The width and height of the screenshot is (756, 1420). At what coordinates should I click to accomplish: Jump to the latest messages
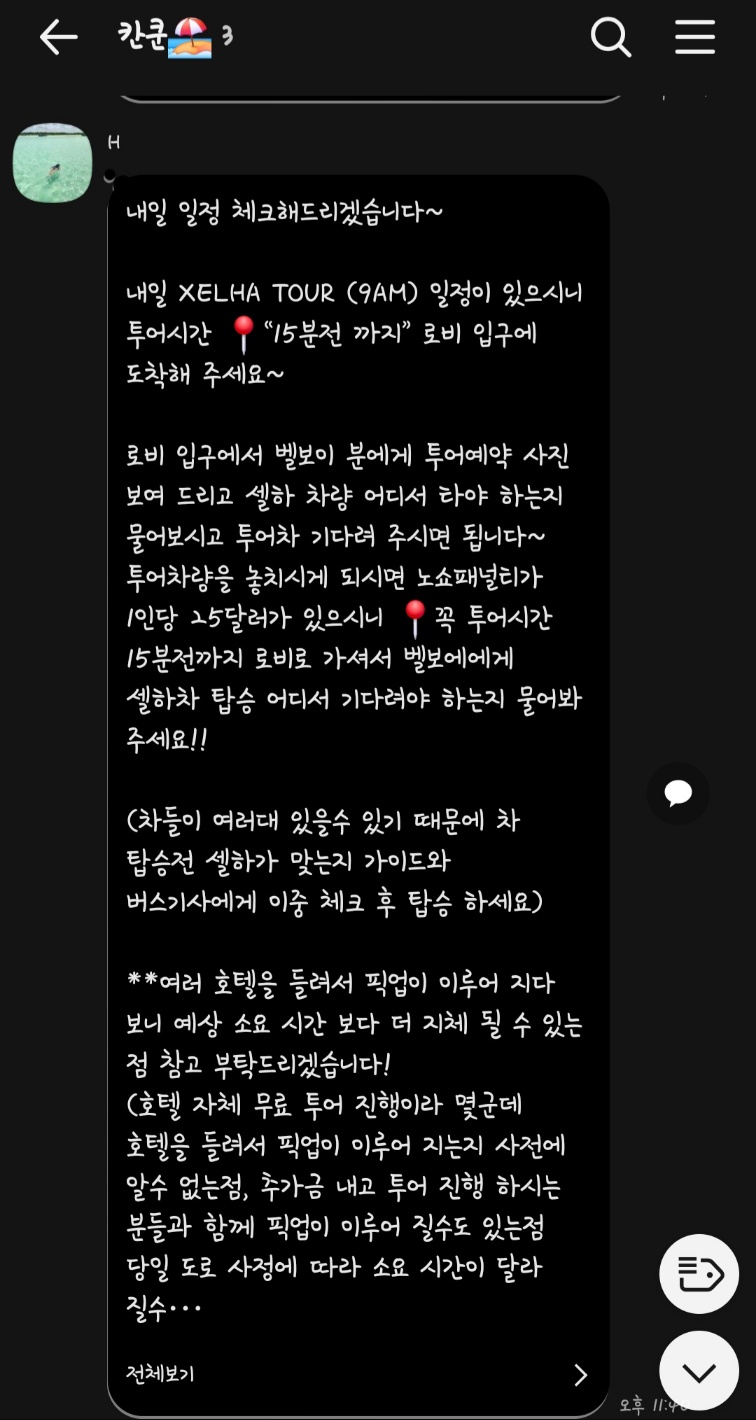pyautogui.click(x=699, y=1371)
